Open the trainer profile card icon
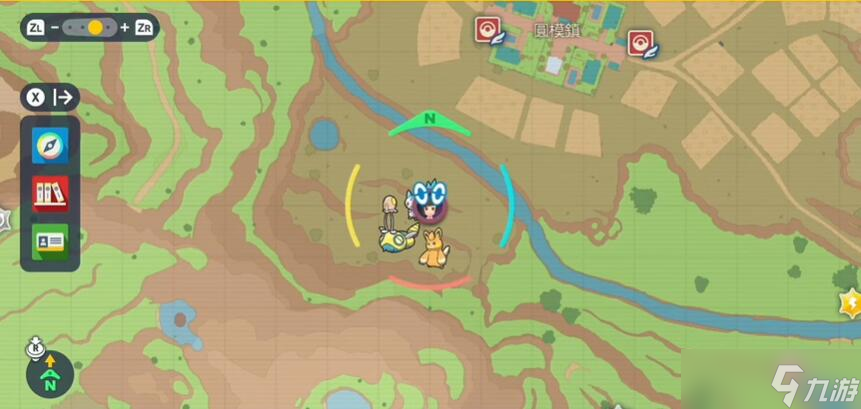The width and height of the screenshot is (861, 409). coord(50,240)
